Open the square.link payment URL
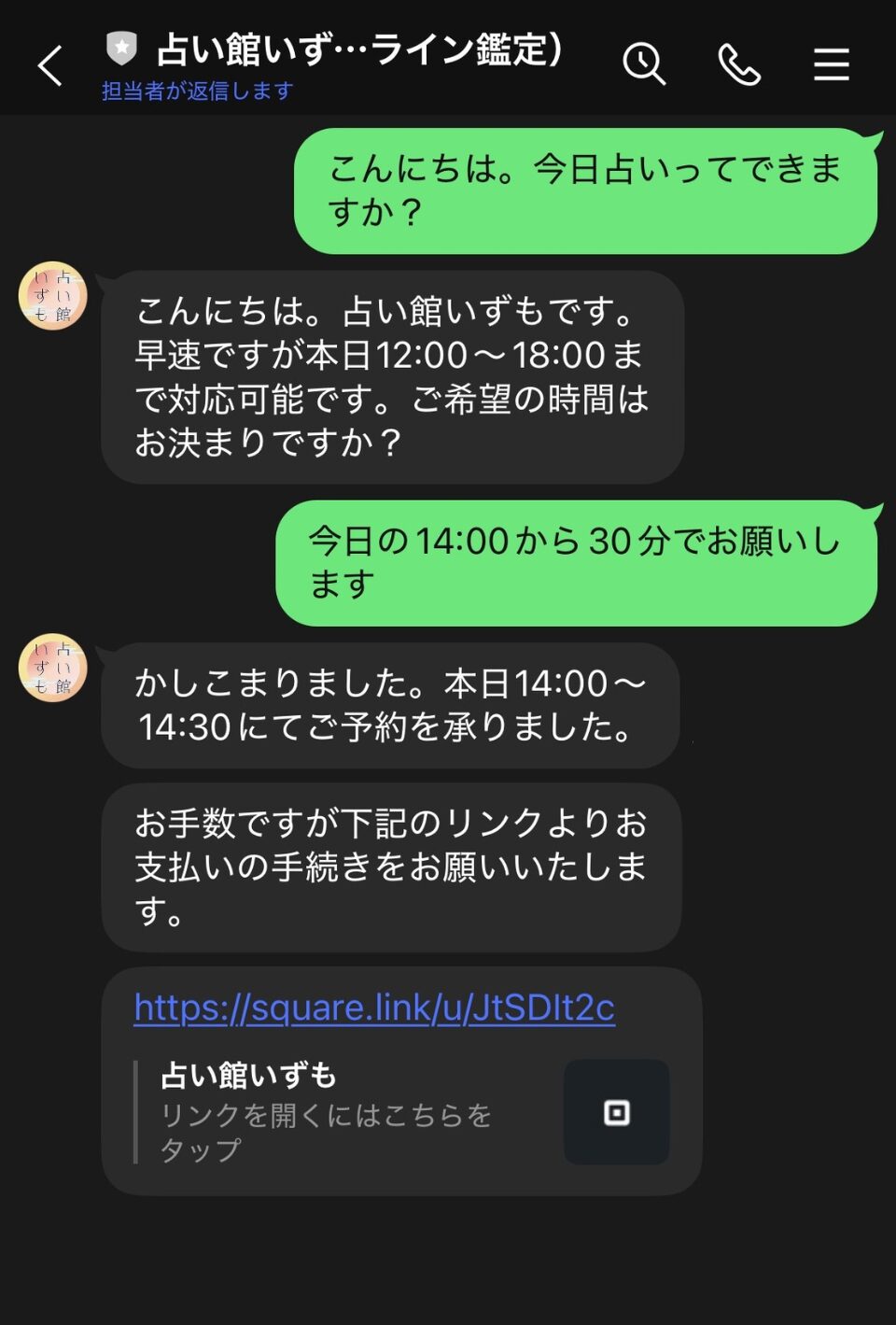Screen dimensions: 896x1325 373,1008
